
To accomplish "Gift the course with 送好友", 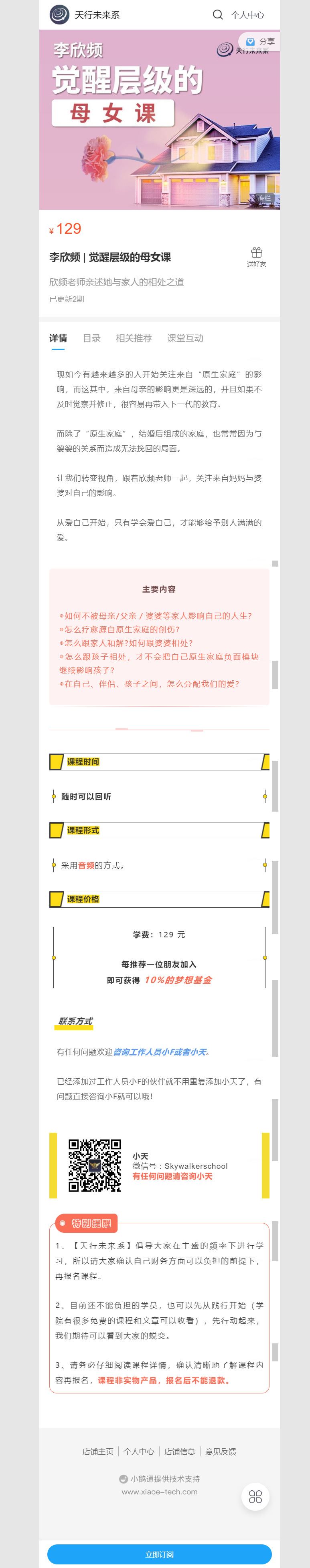I will coord(256,256).
